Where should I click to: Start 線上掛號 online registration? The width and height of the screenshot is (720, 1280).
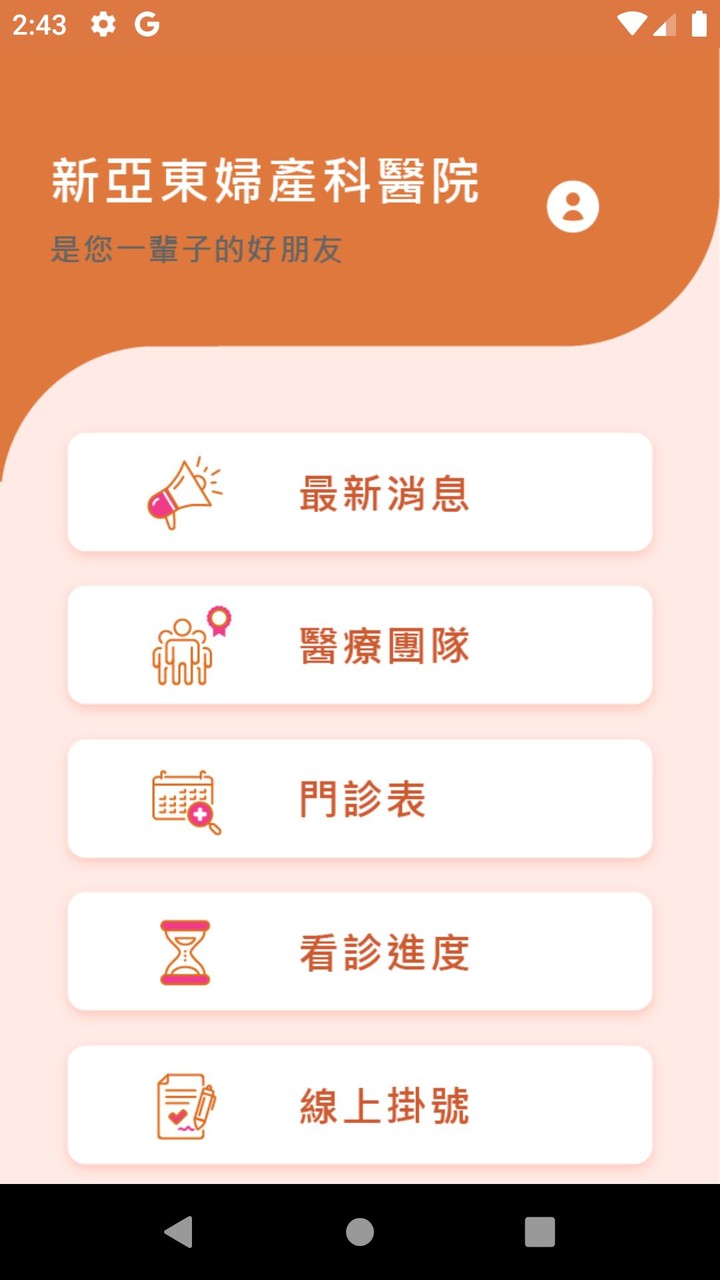pyautogui.click(x=360, y=1105)
